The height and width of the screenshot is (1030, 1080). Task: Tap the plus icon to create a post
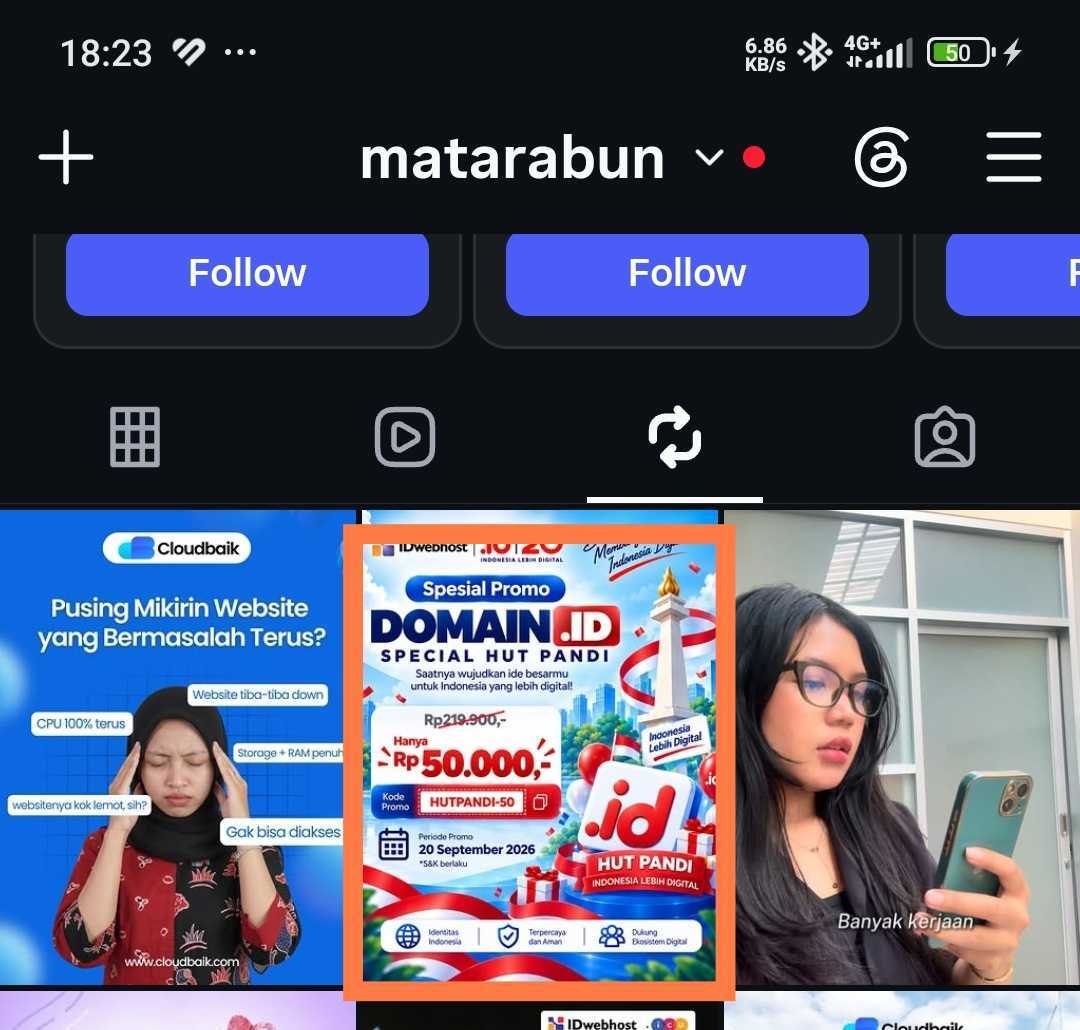66,157
